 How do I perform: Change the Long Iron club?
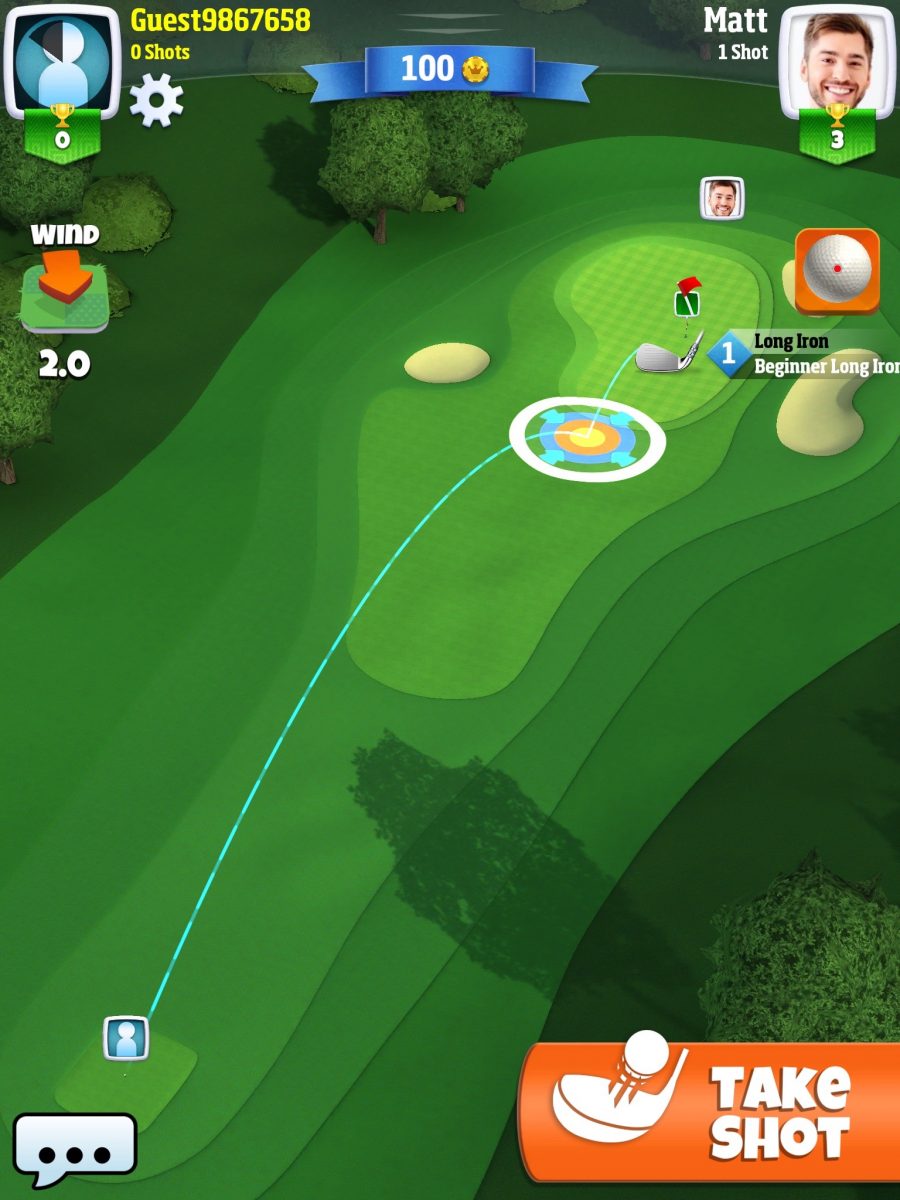672,355
